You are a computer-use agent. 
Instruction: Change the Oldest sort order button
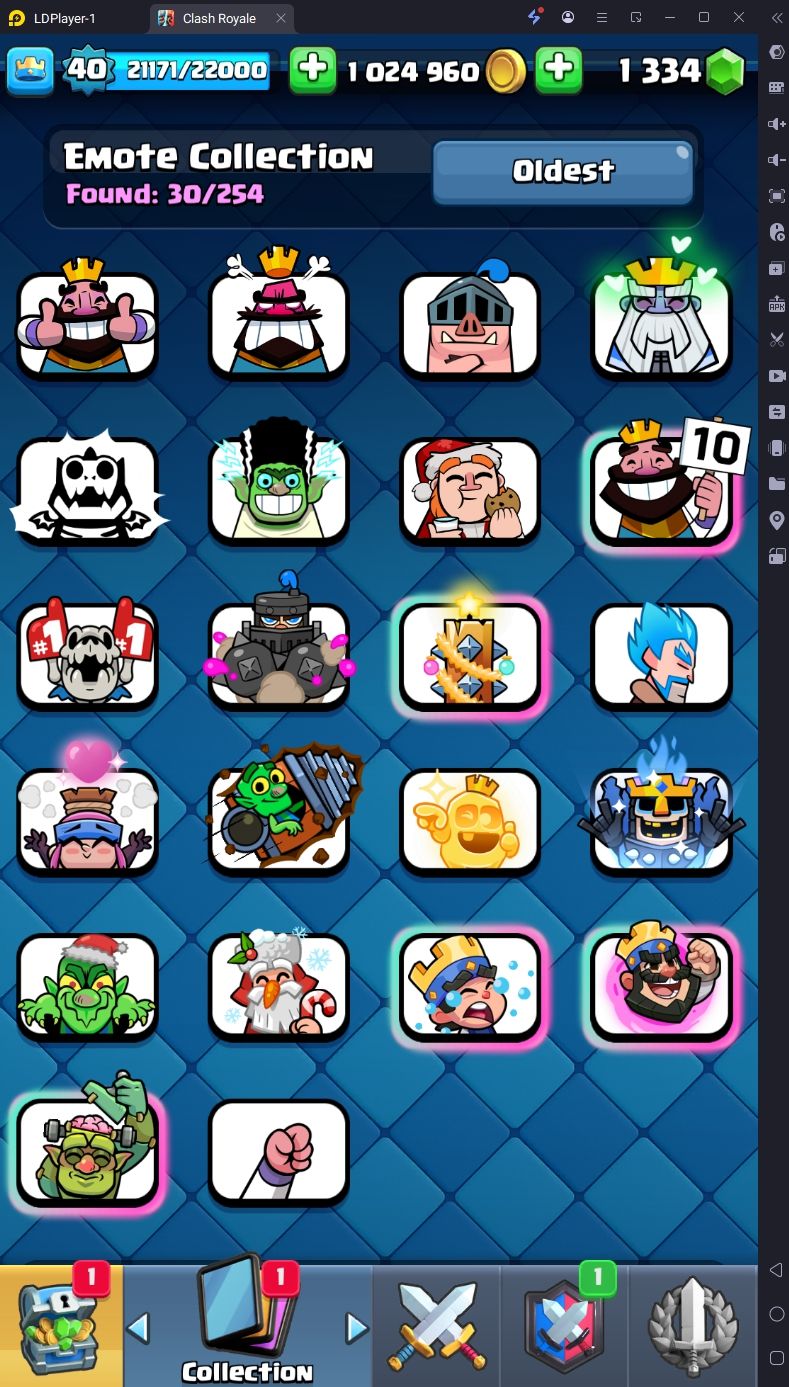[x=563, y=171]
